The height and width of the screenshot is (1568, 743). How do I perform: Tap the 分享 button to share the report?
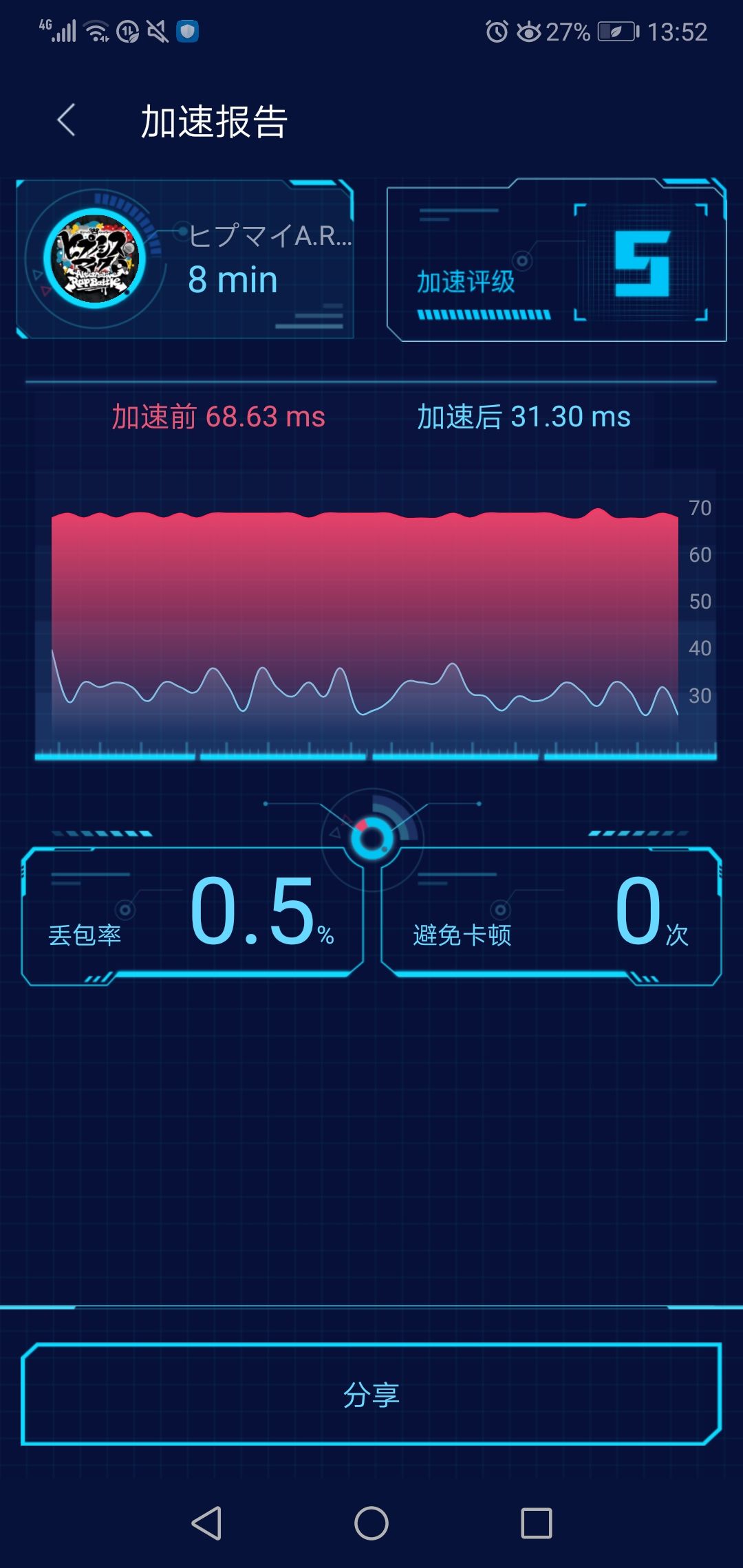click(x=371, y=1394)
